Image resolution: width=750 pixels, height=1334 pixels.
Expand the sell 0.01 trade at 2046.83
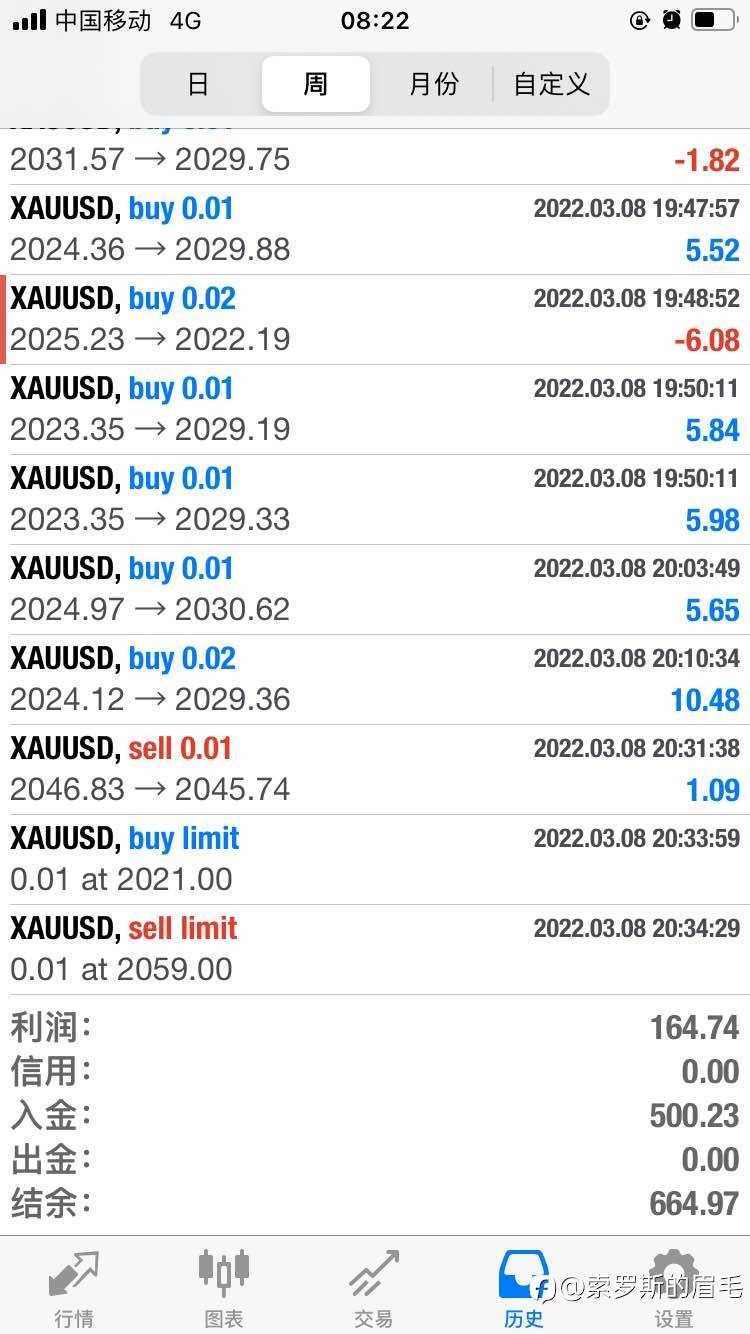click(375, 770)
